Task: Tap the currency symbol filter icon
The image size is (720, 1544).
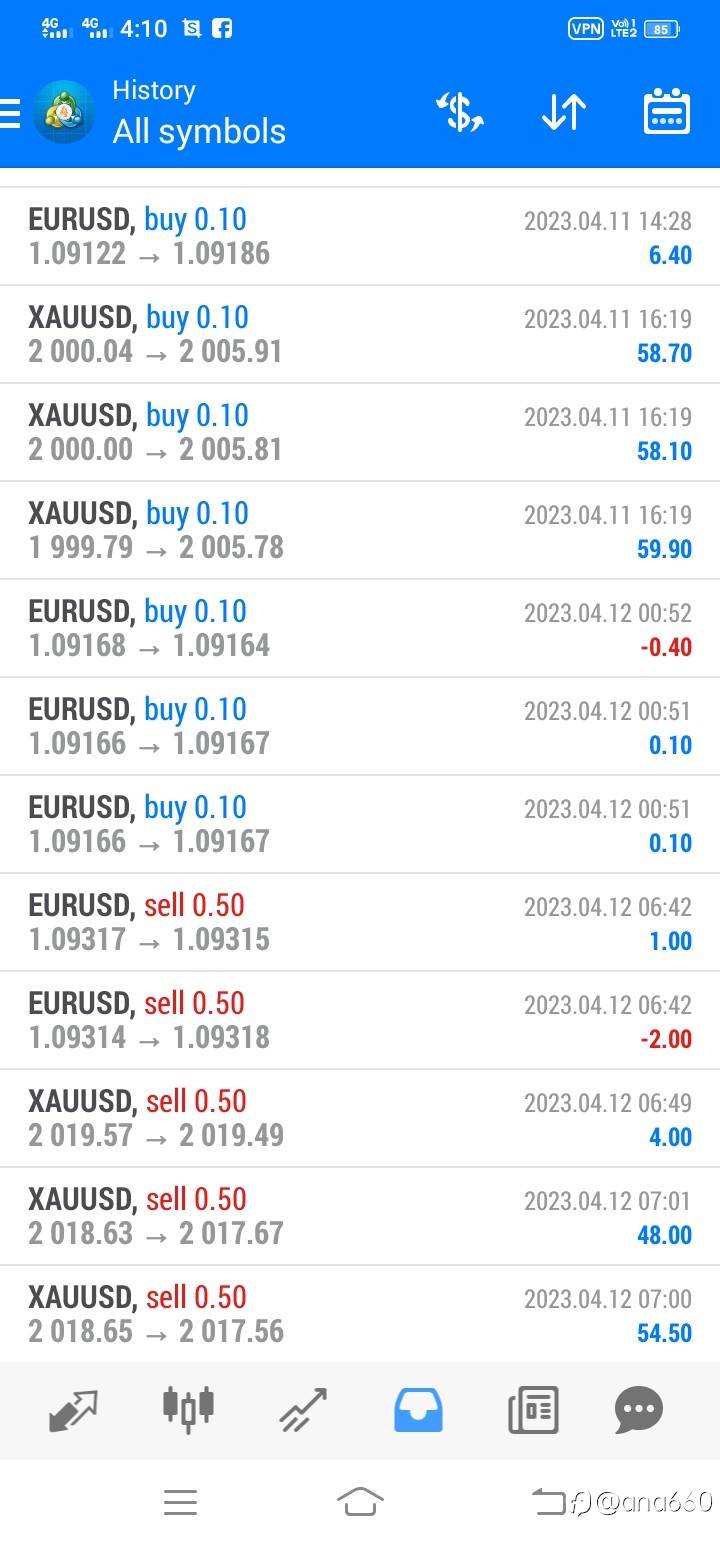Action: [461, 112]
